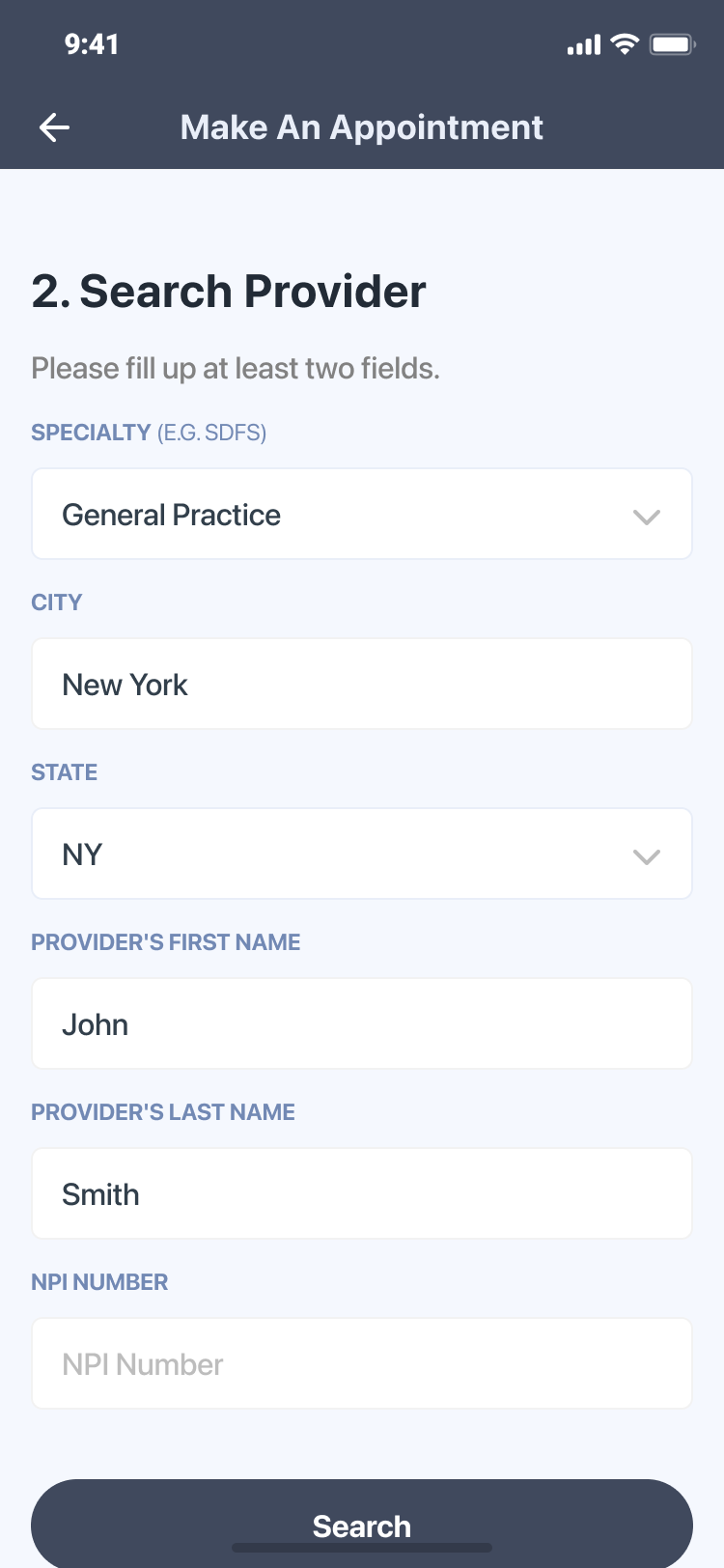Focus the NPI Number field
Image resolution: width=724 pixels, height=1568 pixels.
click(362, 1364)
